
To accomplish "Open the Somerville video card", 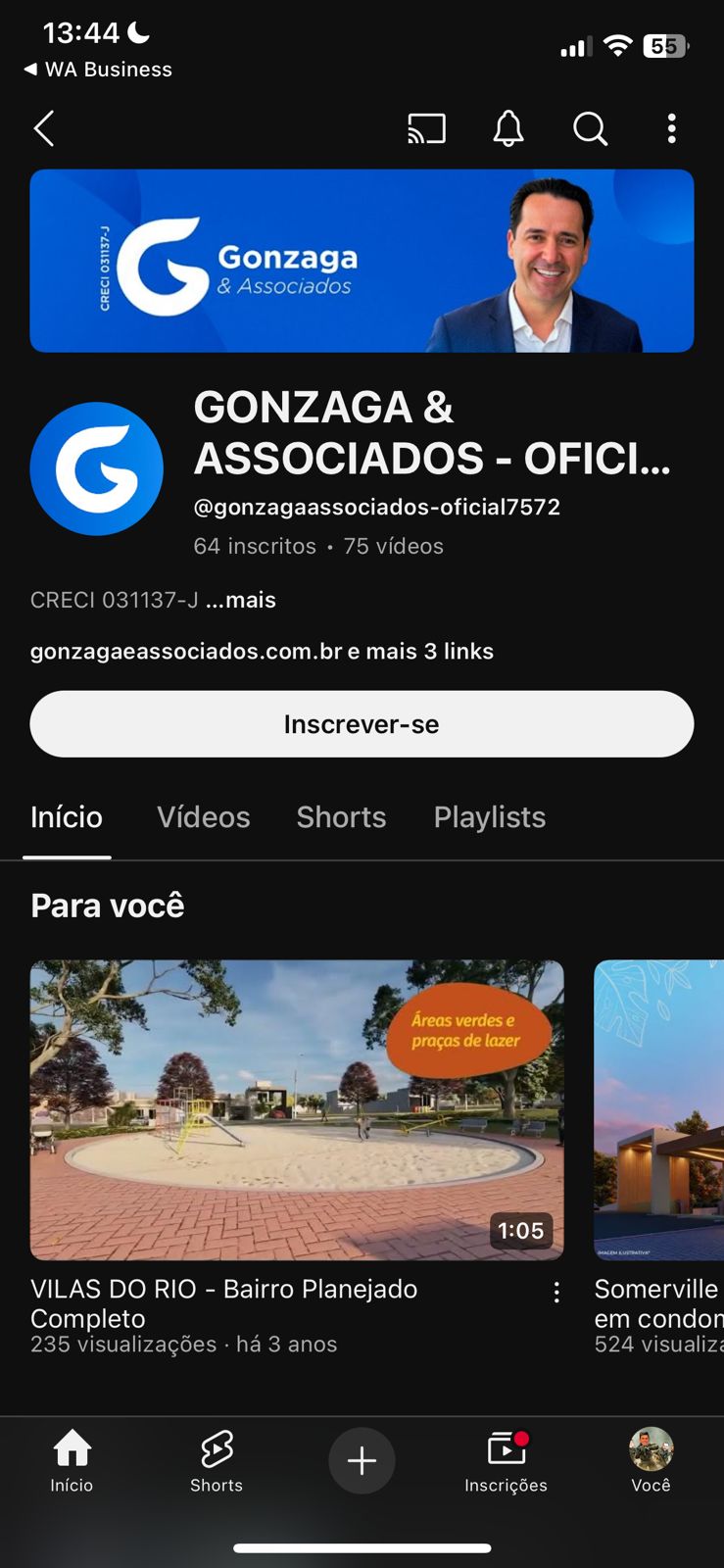I will click(x=658, y=1109).
